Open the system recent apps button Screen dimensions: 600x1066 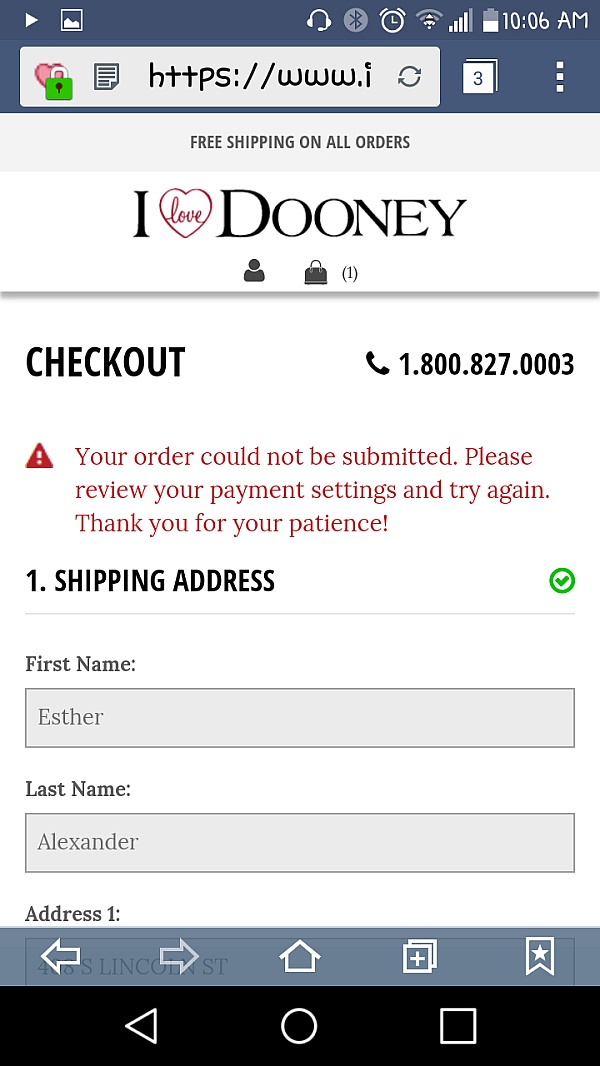coord(458,1025)
